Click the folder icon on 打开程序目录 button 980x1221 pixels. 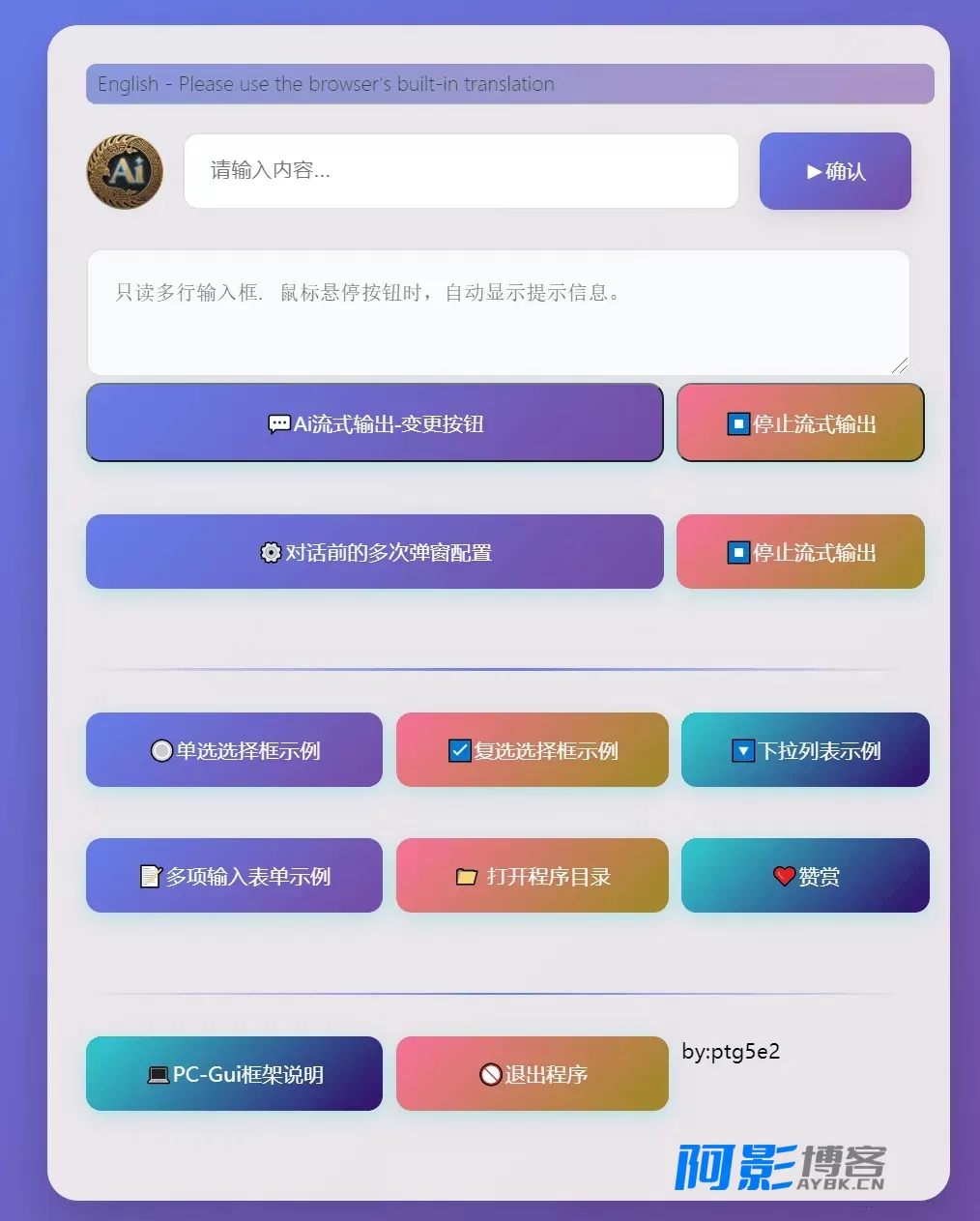point(465,875)
